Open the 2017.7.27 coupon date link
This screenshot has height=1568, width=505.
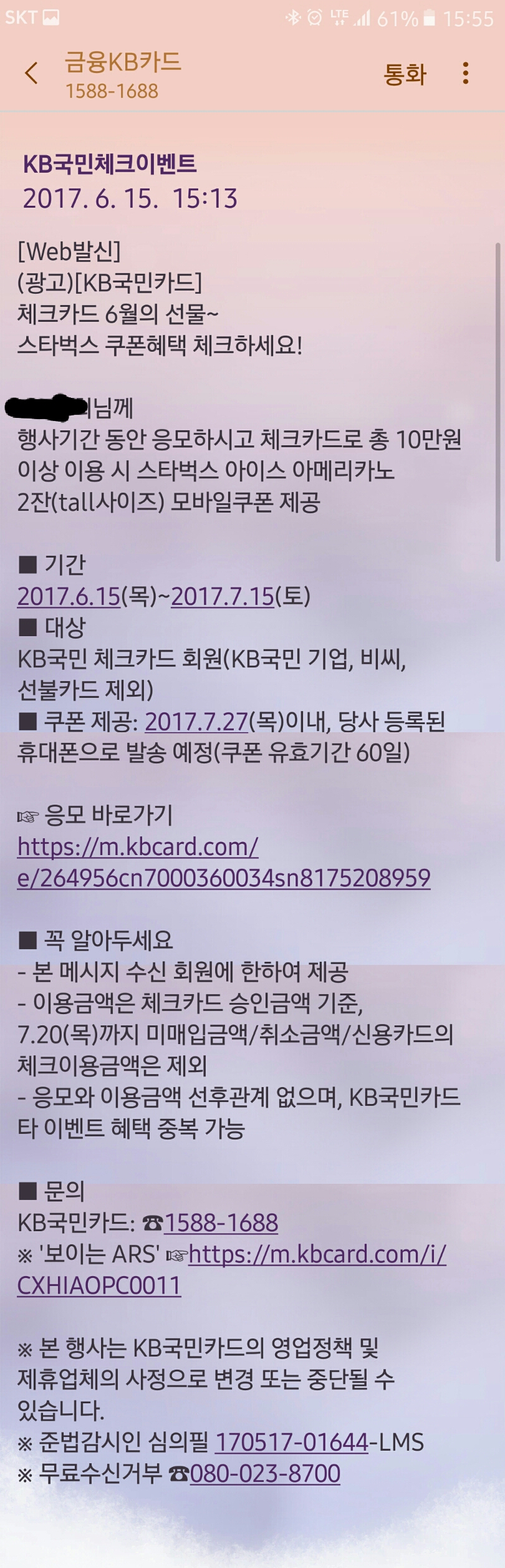[x=196, y=722]
